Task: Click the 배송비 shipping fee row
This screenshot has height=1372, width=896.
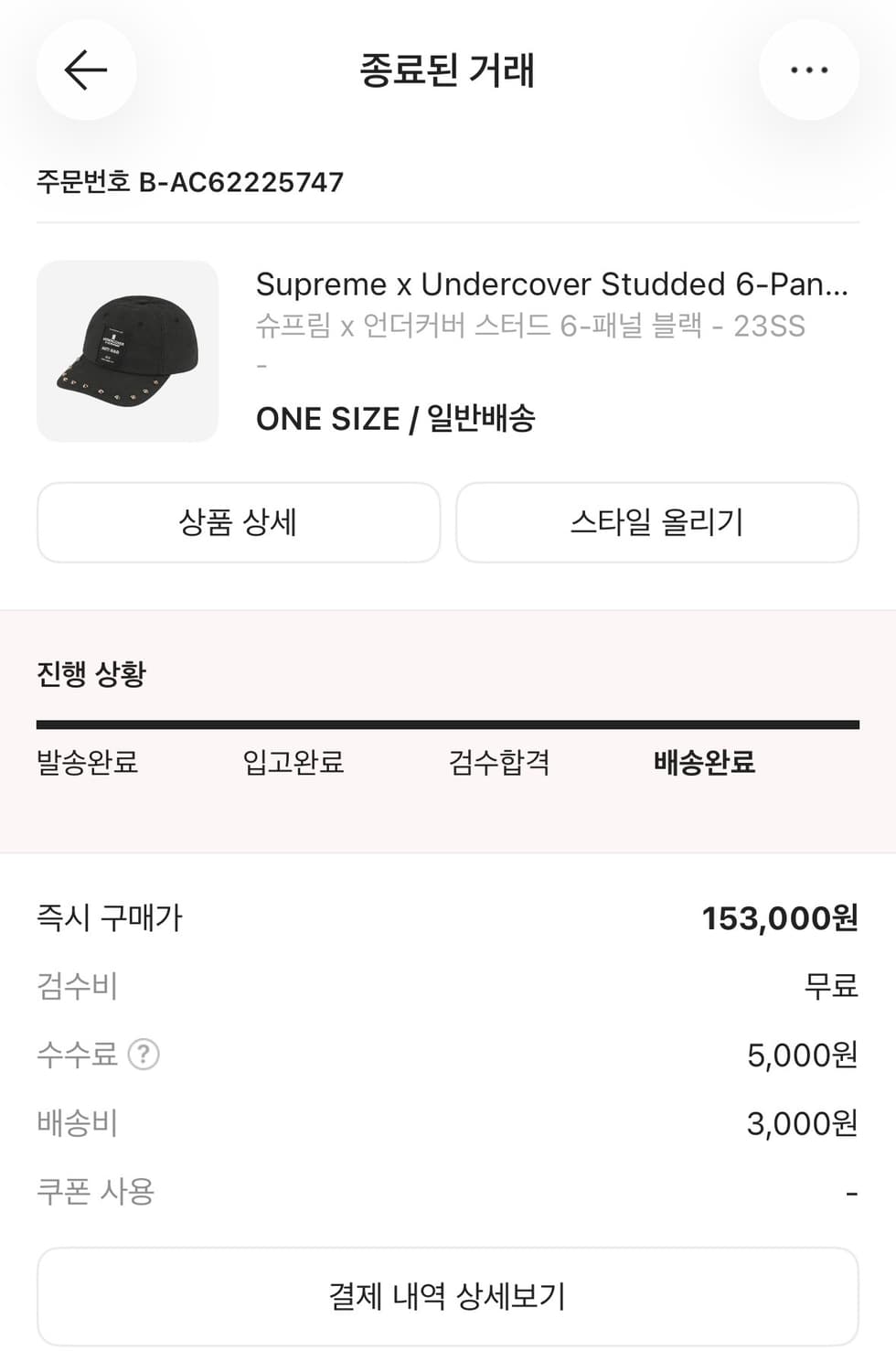Action: pos(77,1123)
